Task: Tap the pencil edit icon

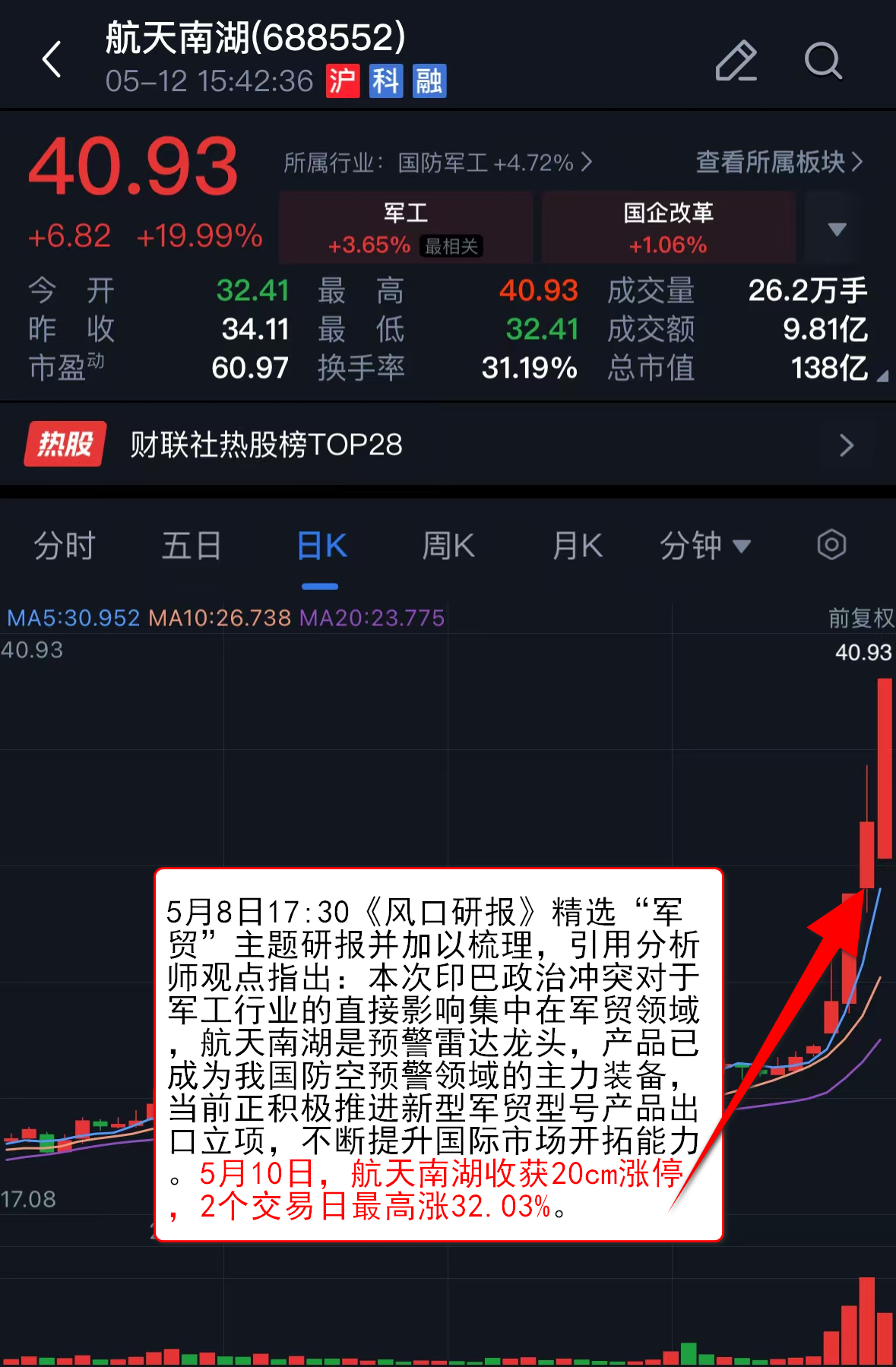Action: click(736, 61)
